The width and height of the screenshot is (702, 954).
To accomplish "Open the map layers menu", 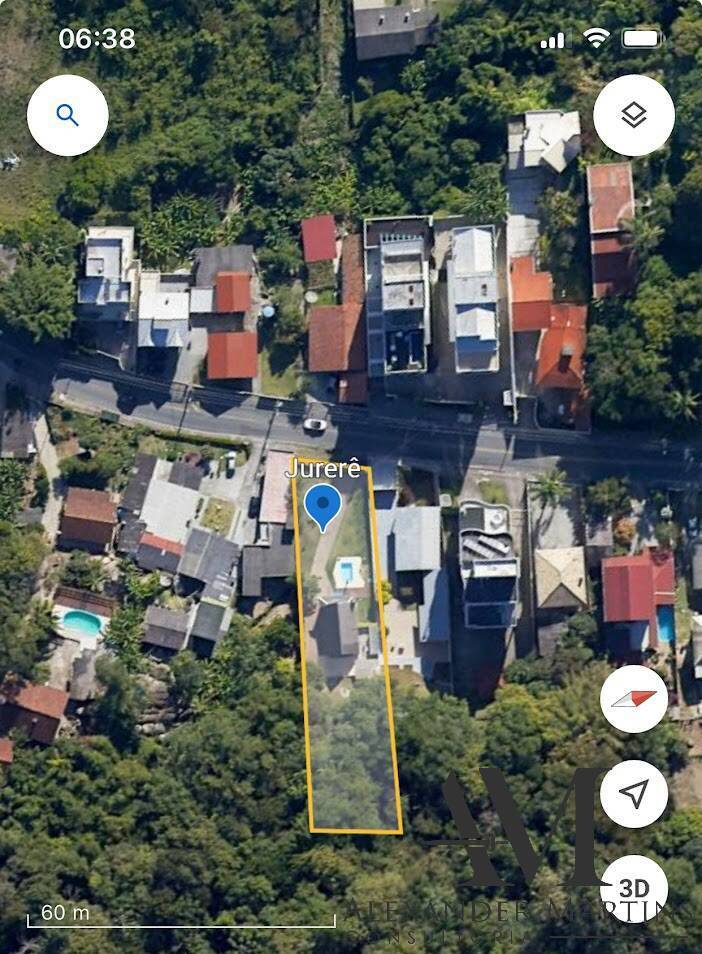I will pyautogui.click(x=634, y=115).
